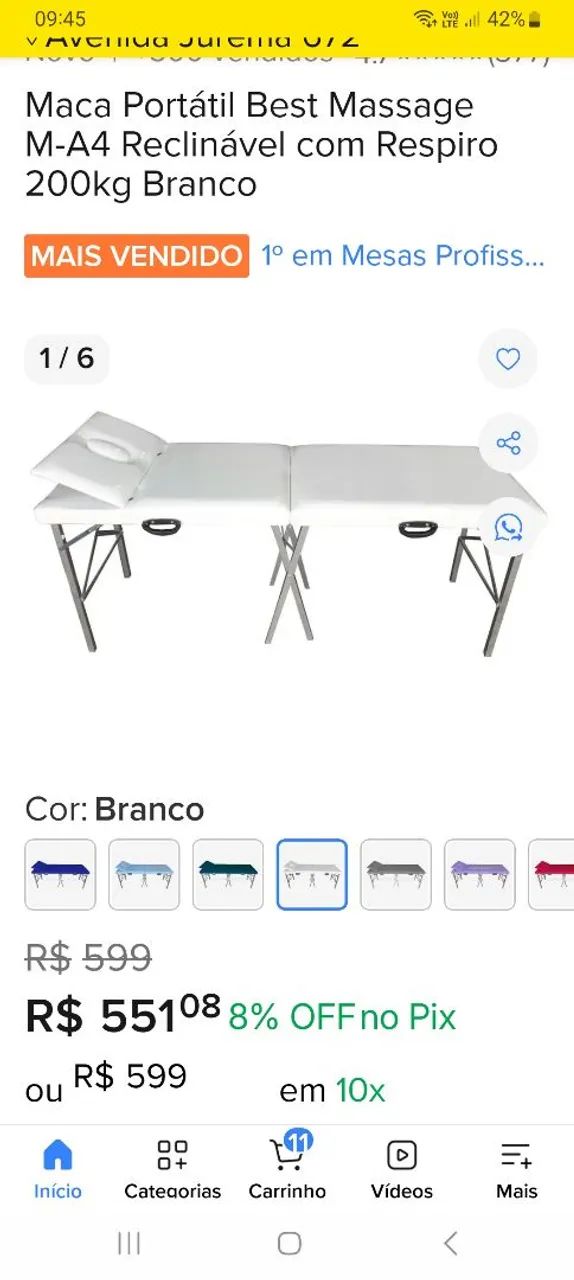
Task: Go back using system back button
Action: (x=450, y=1243)
